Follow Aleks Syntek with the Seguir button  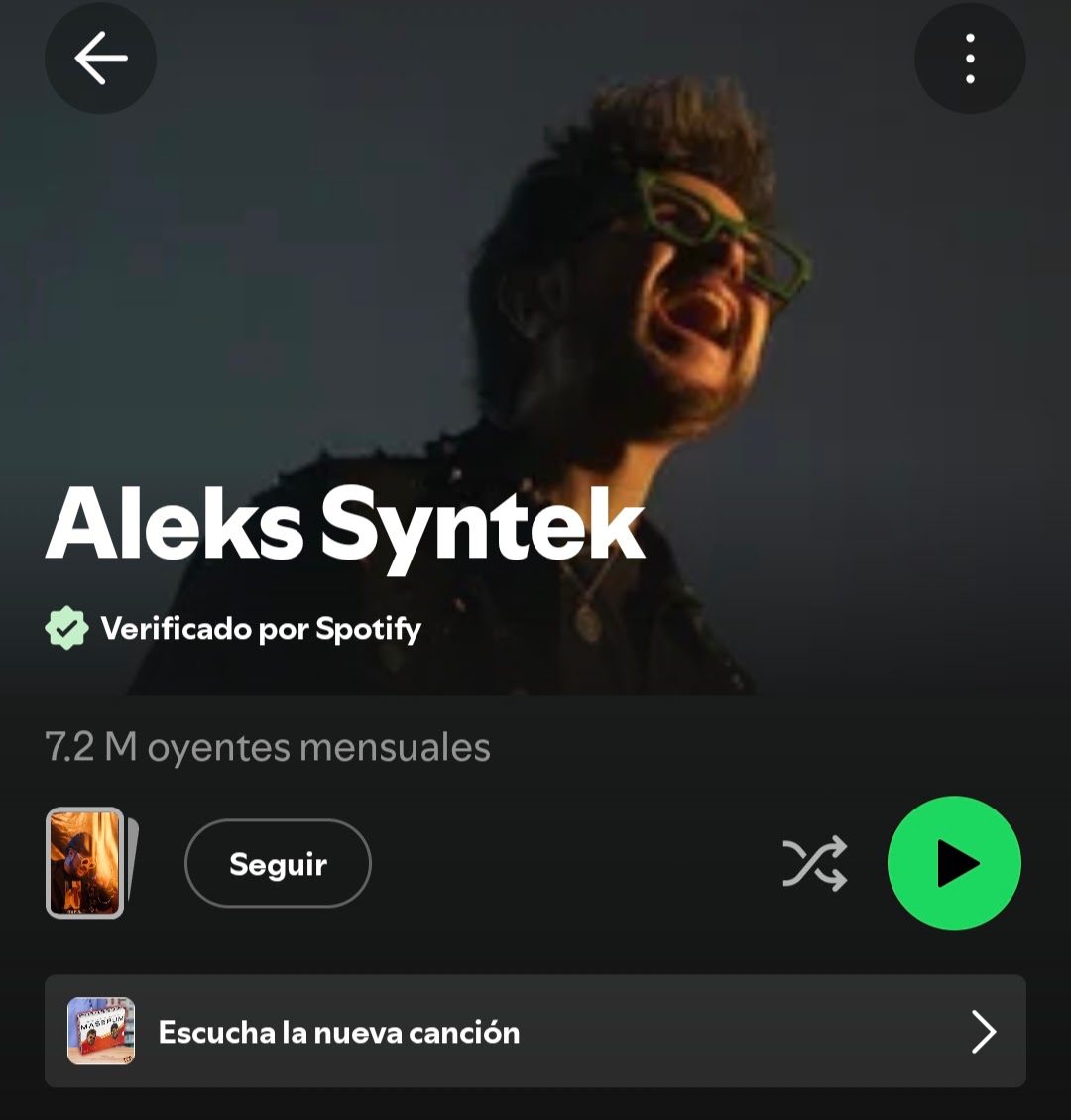[x=278, y=864]
